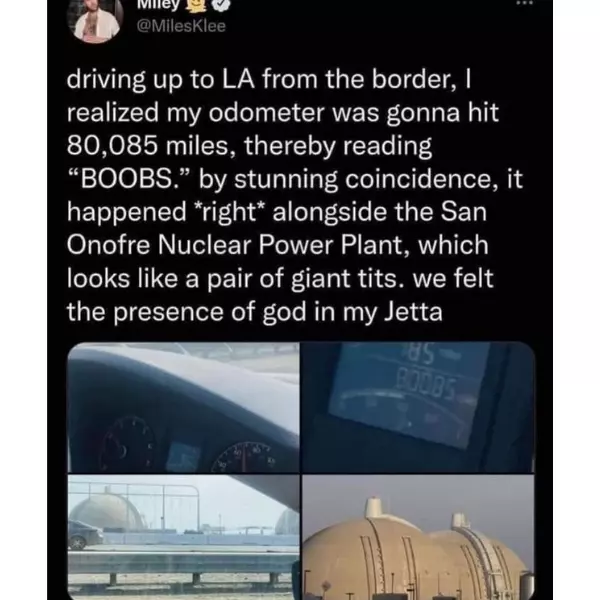The width and height of the screenshot is (600, 600).
Task: View the car dashboard photo
Action: pyautogui.click(x=183, y=407)
